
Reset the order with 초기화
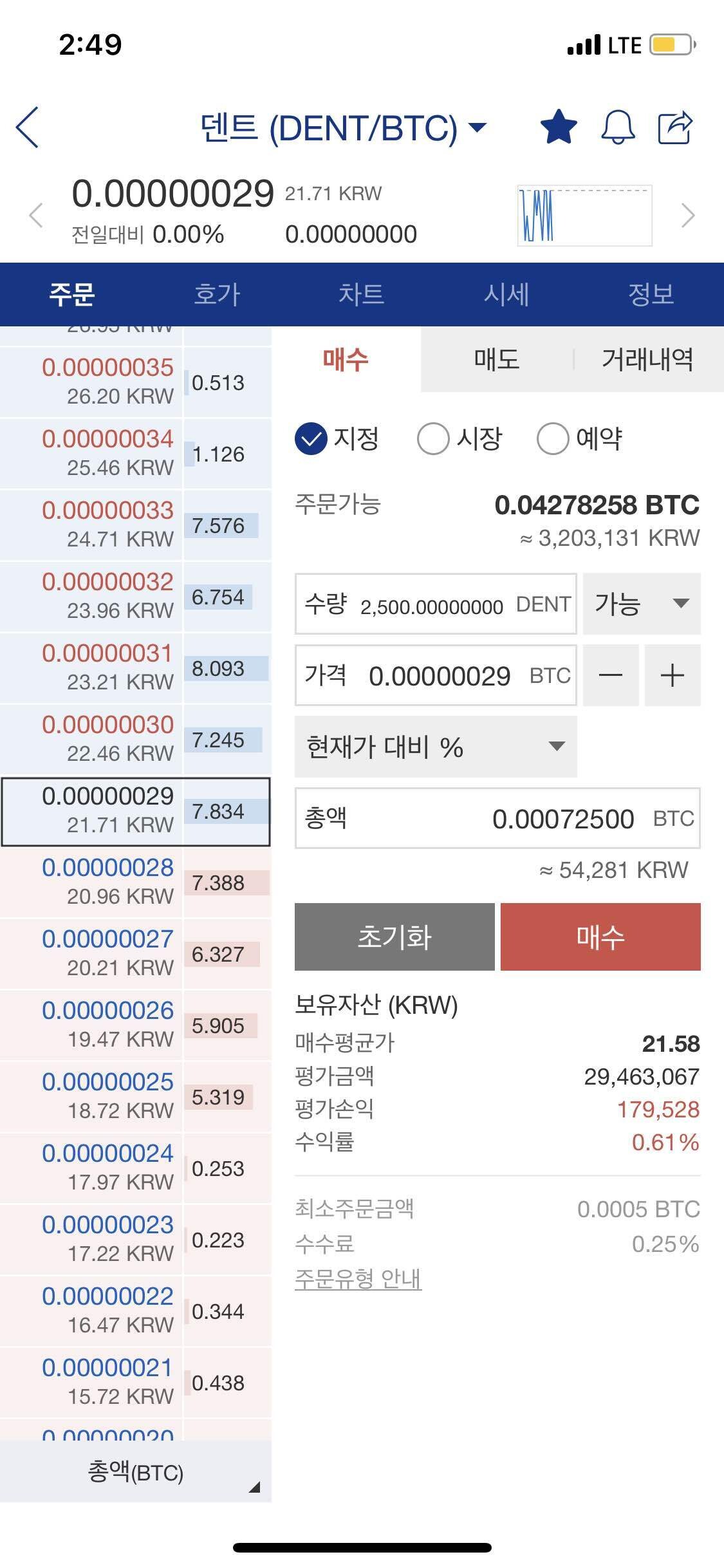(394, 937)
